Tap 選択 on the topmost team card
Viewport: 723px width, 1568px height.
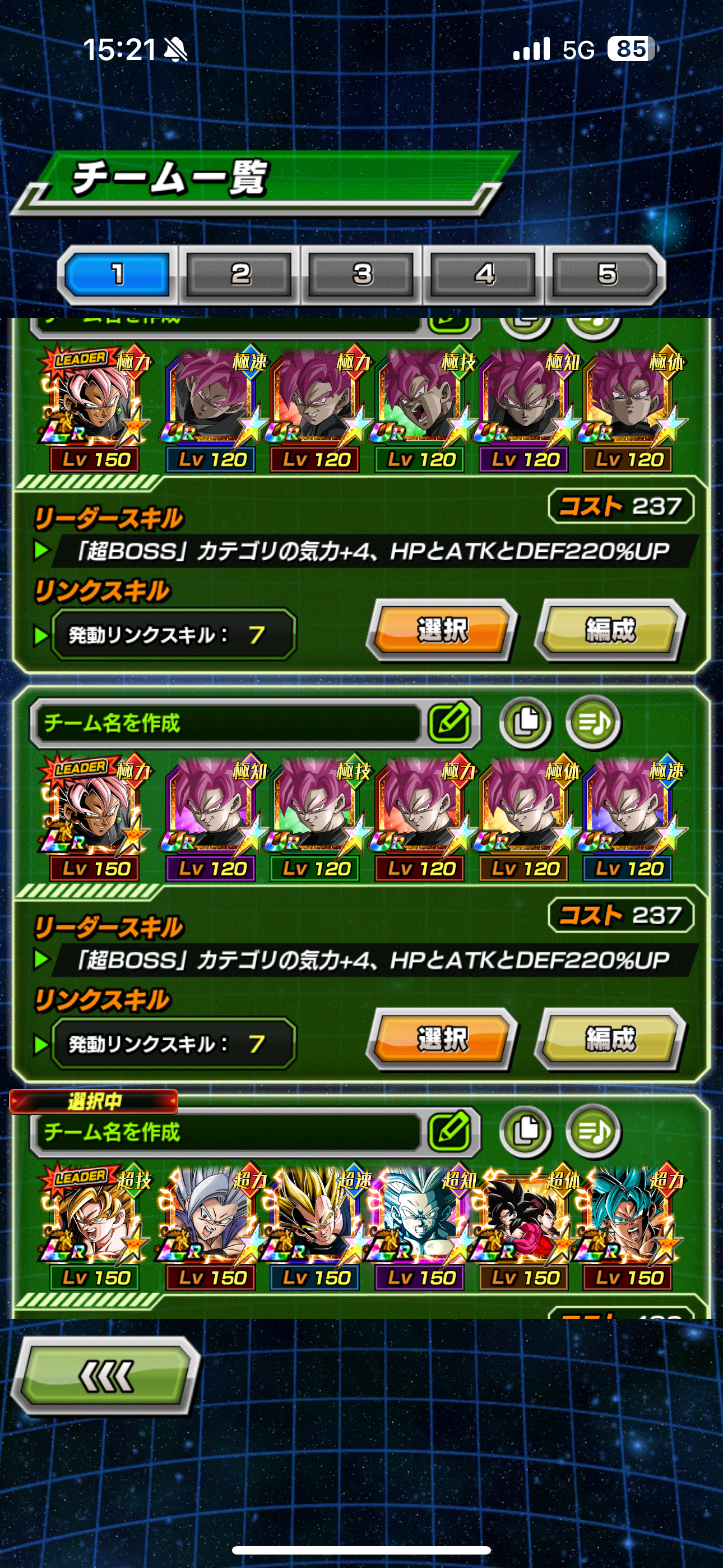tap(442, 629)
